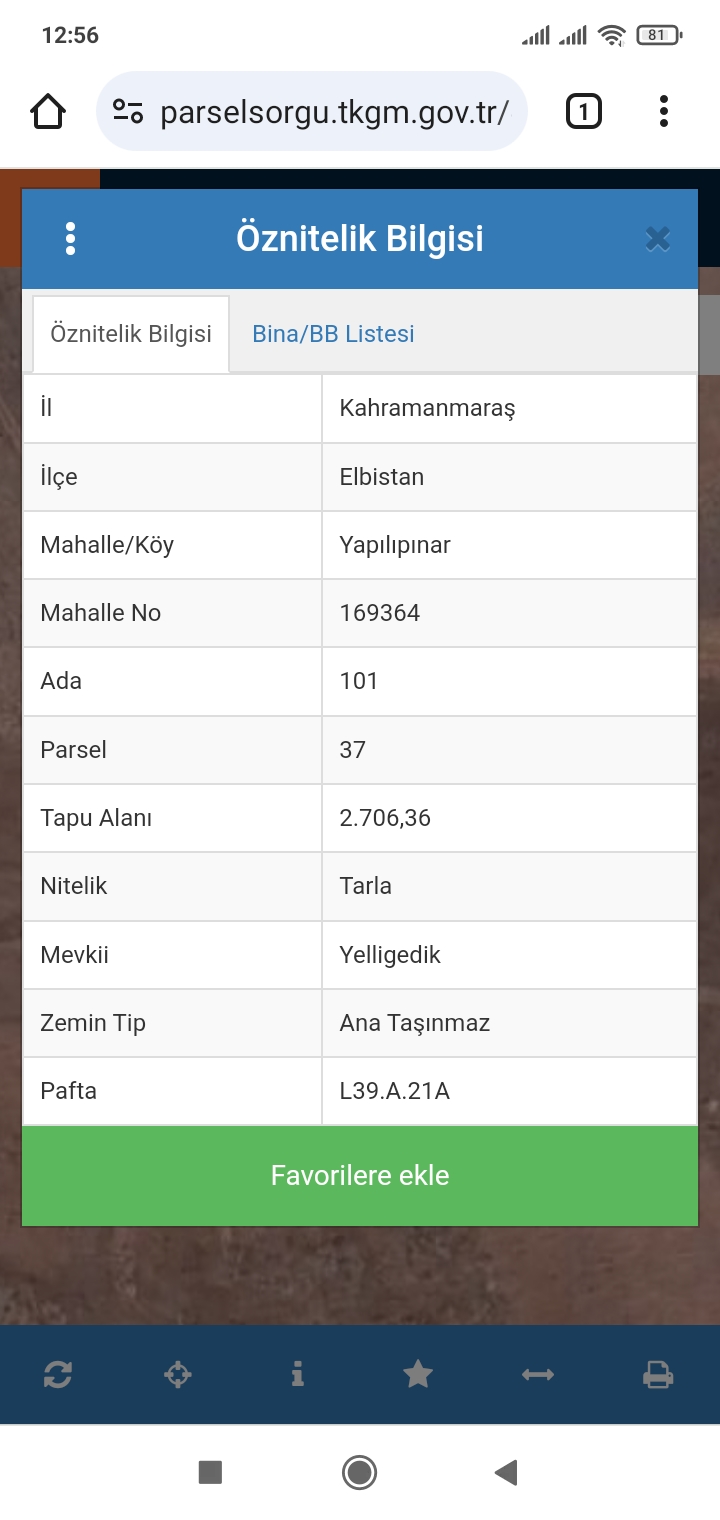Locate my position with the crosshair icon
The image size is (720, 1520).
coord(178,1375)
